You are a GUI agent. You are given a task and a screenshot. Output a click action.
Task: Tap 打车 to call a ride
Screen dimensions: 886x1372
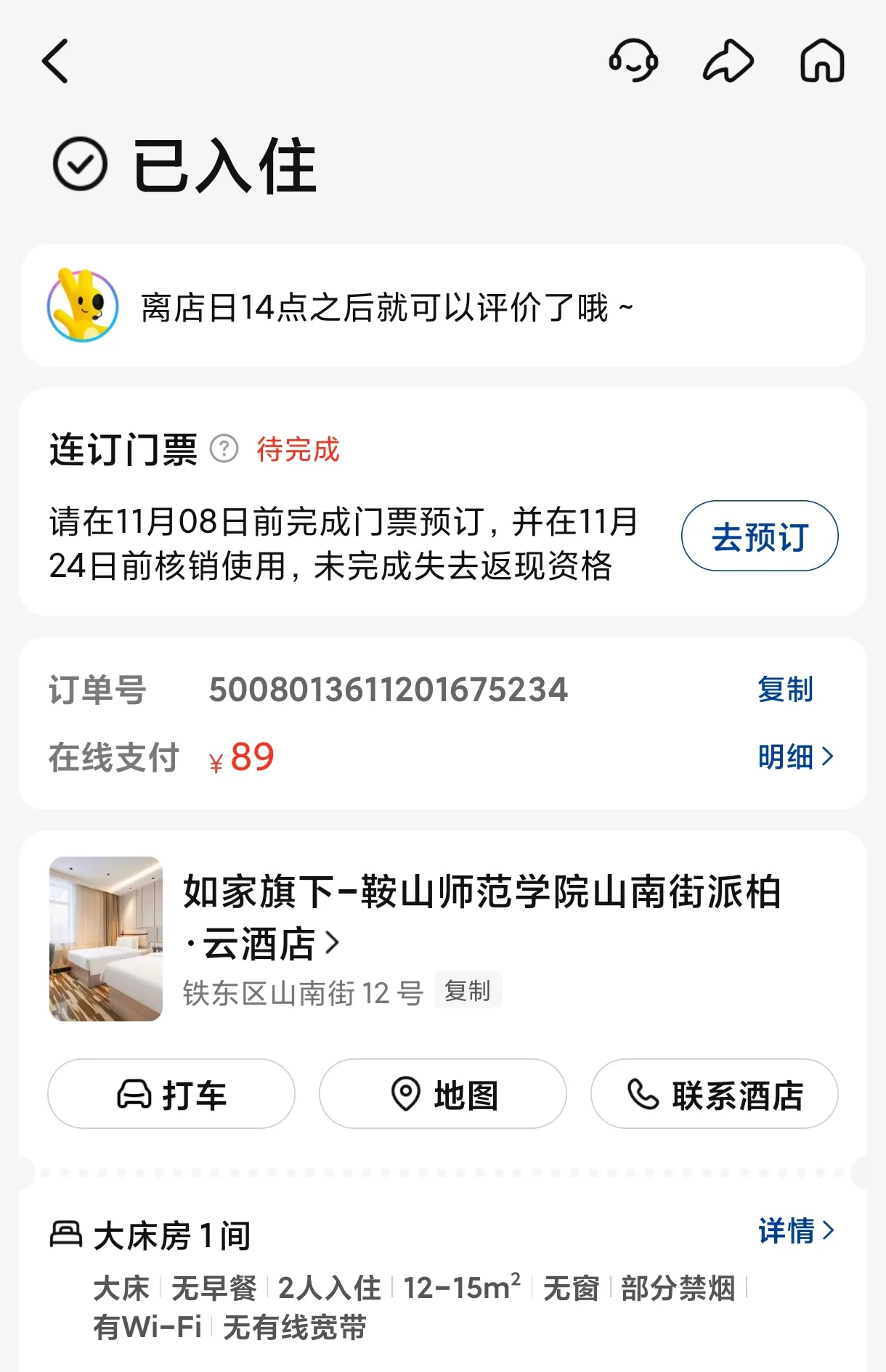tap(171, 1094)
